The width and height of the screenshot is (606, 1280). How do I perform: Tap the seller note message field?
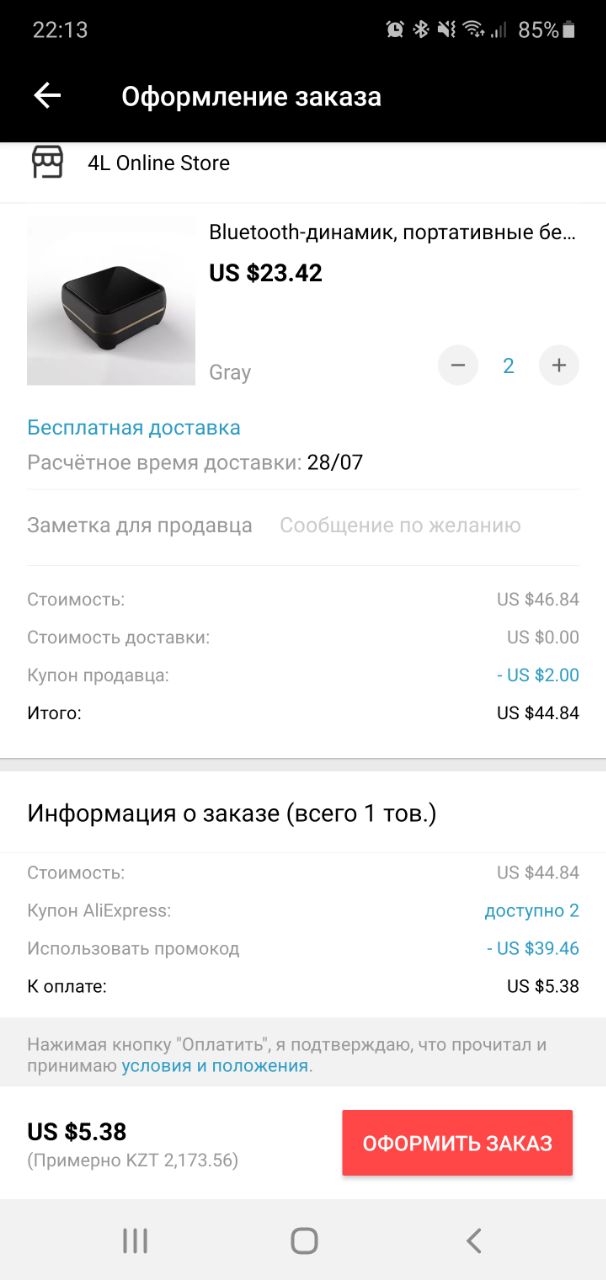click(x=400, y=526)
